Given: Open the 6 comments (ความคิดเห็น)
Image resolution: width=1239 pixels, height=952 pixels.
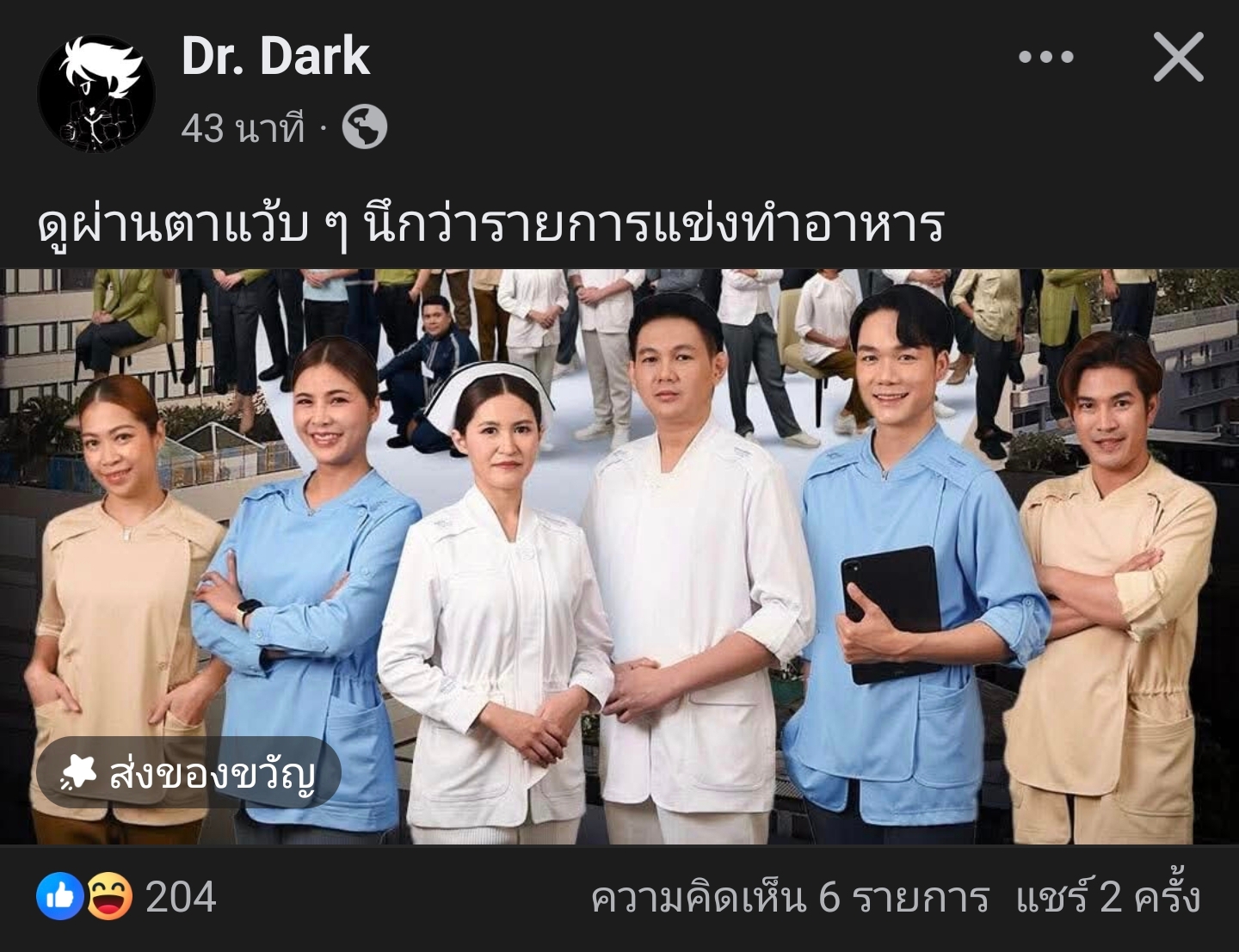Looking at the screenshot, I should point(789,899).
